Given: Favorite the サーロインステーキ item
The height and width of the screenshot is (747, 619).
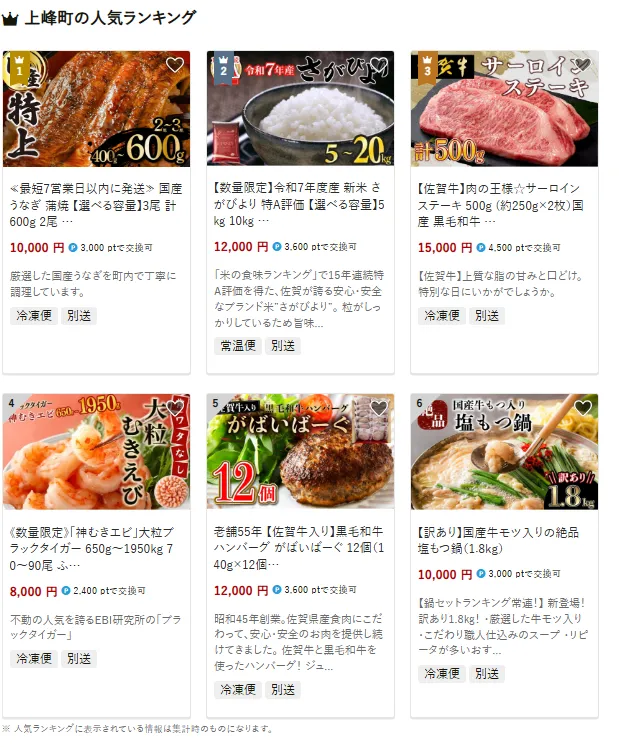Looking at the screenshot, I should point(583,66).
